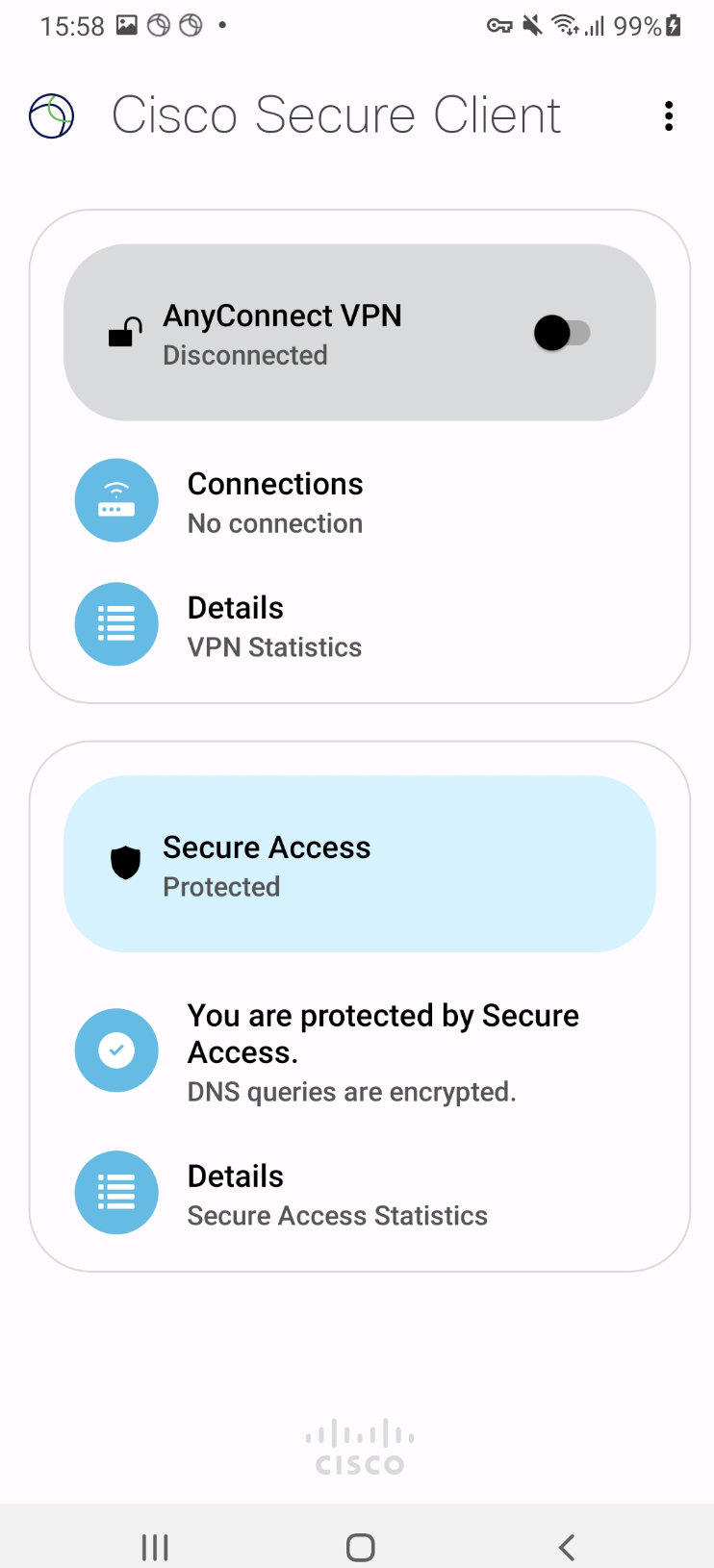
Task: Open recent apps from navigation bar
Action: click(x=155, y=1547)
